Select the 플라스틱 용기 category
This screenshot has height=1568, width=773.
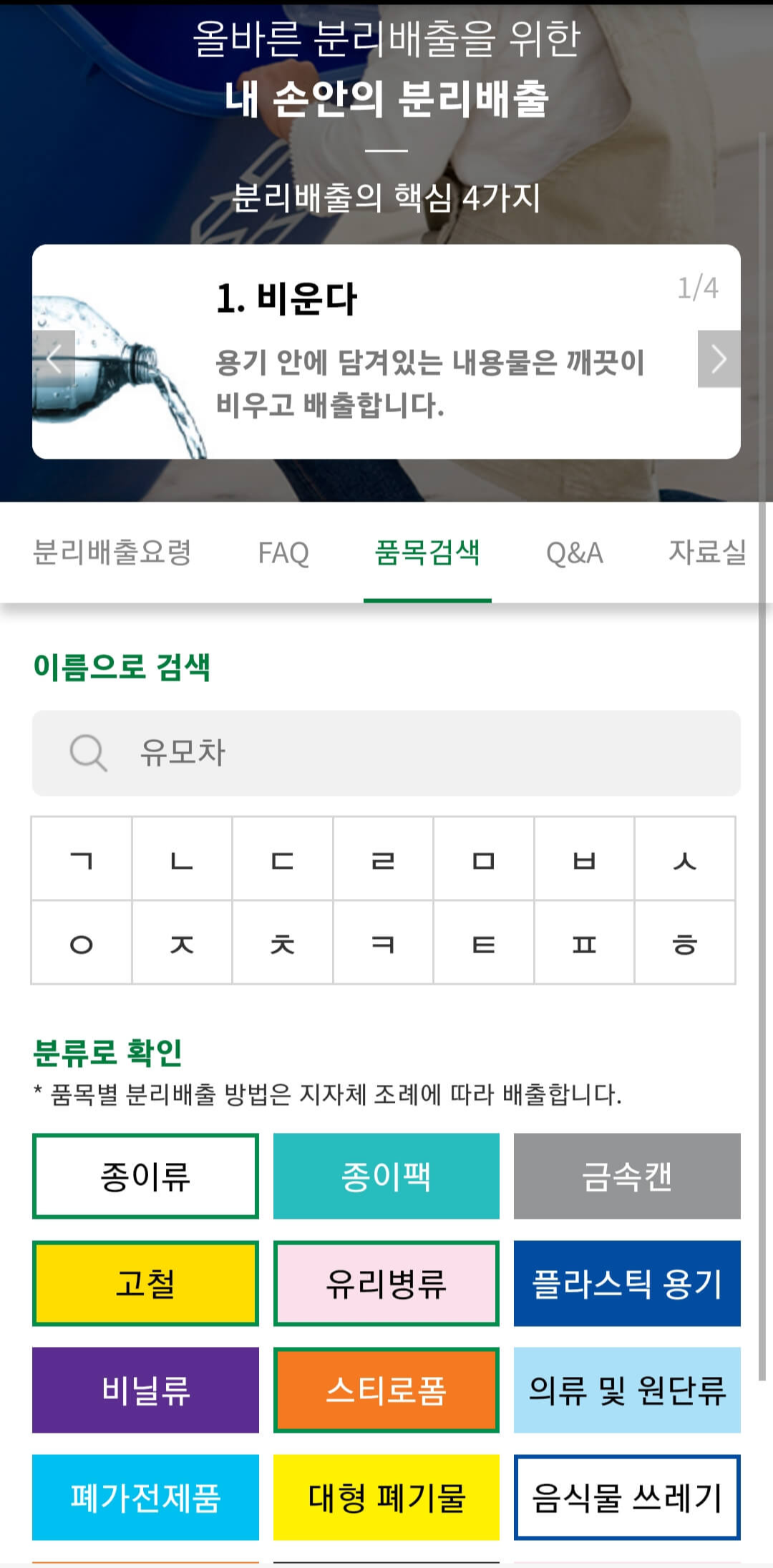pos(627,1285)
